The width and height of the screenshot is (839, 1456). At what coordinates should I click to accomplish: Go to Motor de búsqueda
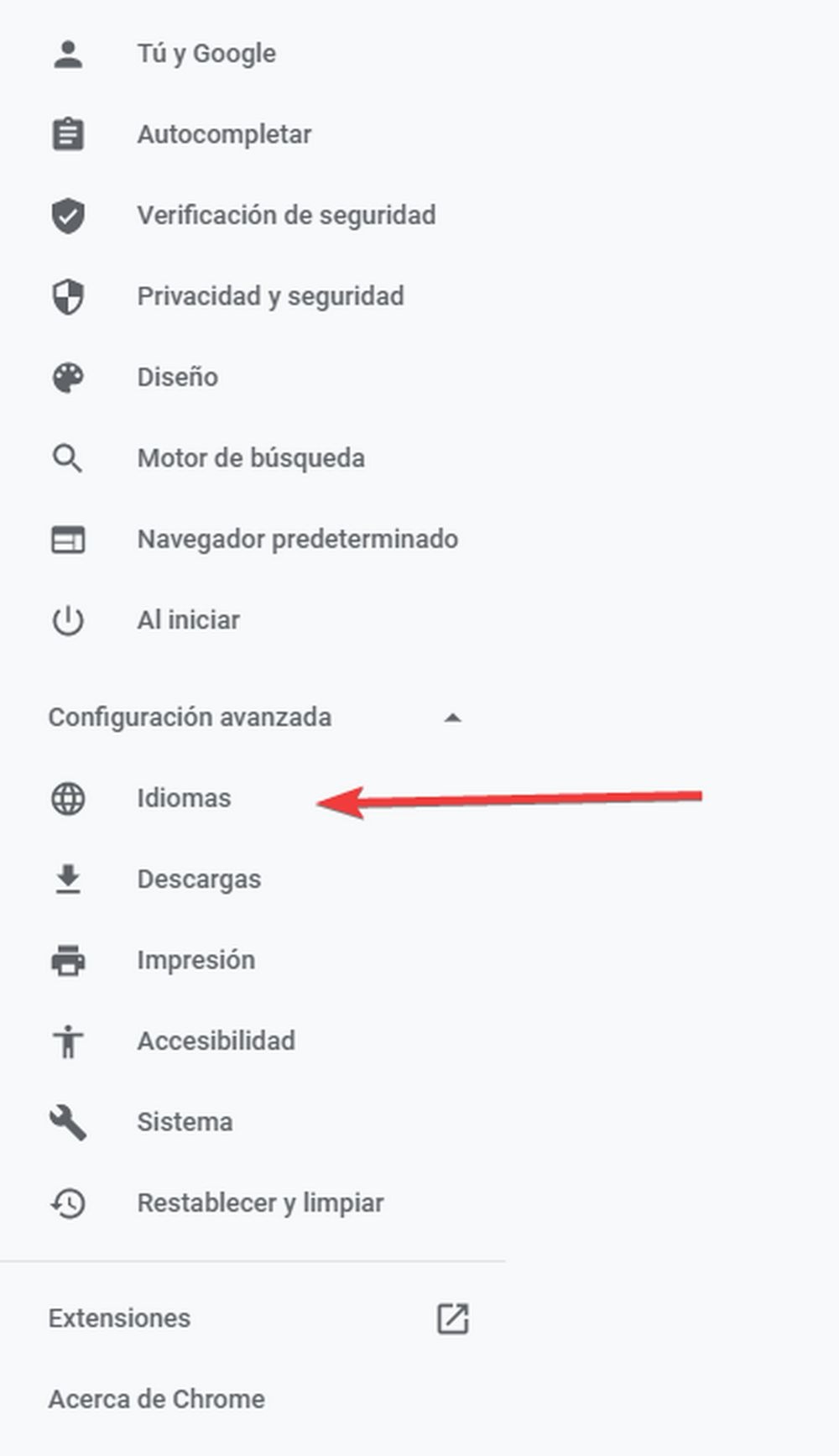click(251, 458)
